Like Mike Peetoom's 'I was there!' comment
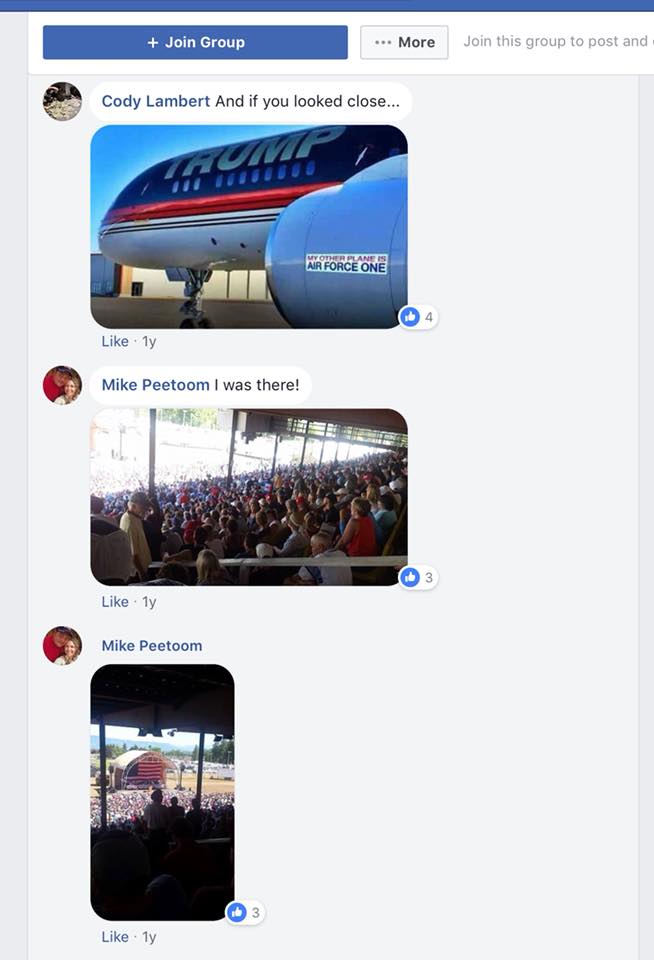The height and width of the screenshot is (960, 654). [x=115, y=601]
